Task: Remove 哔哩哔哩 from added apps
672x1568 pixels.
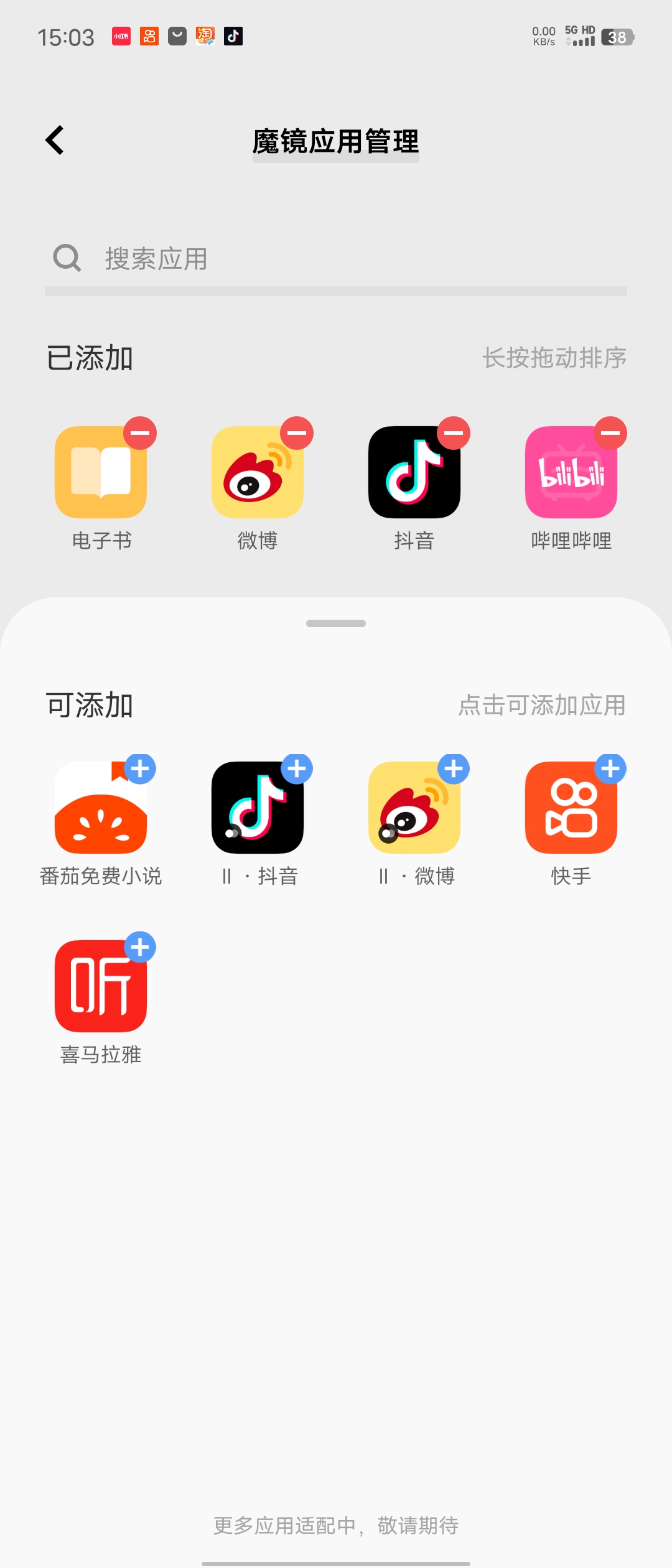Action: coord(610,433)
